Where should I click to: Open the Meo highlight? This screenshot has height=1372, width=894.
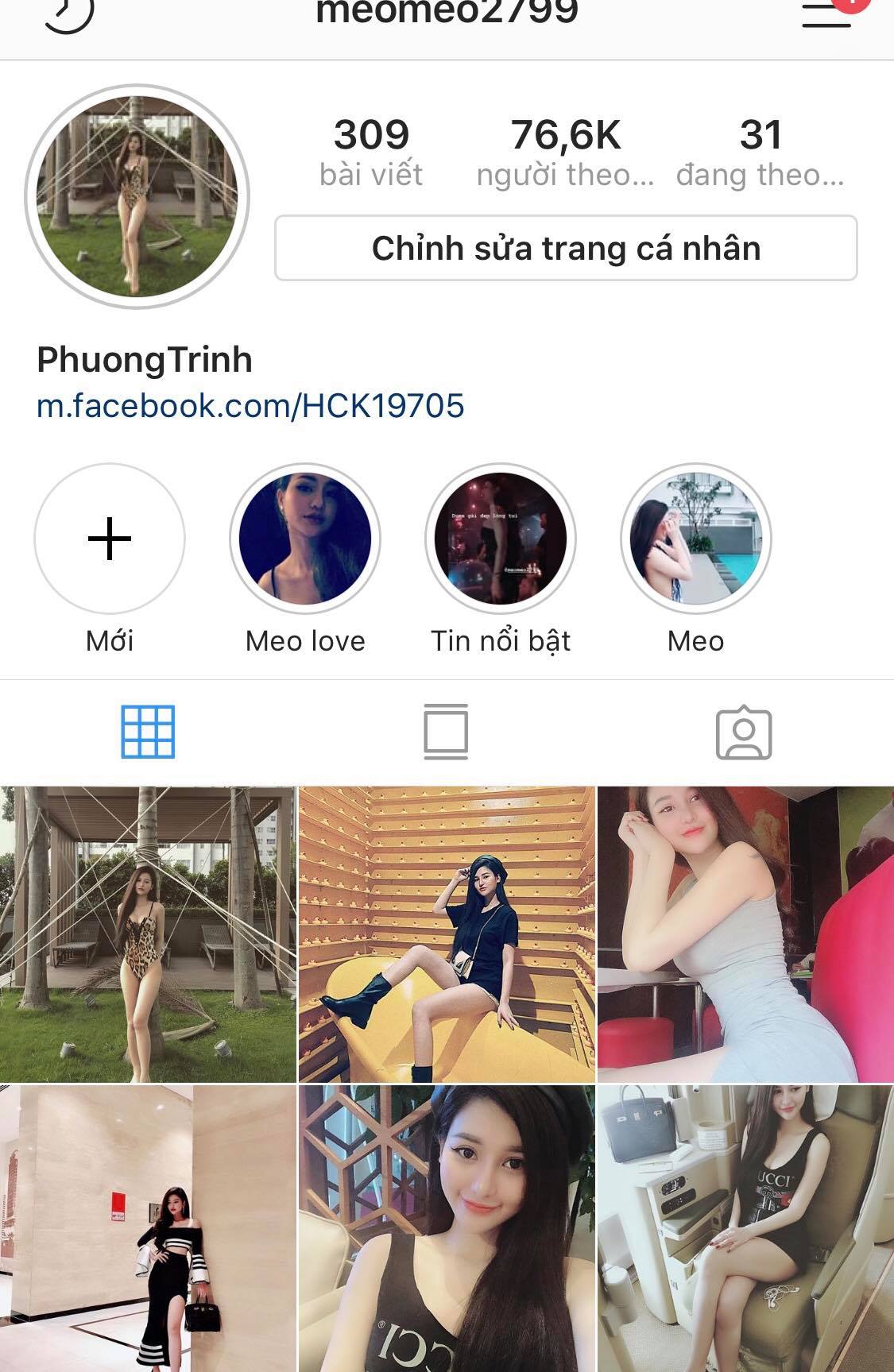(x=695, y=539)
